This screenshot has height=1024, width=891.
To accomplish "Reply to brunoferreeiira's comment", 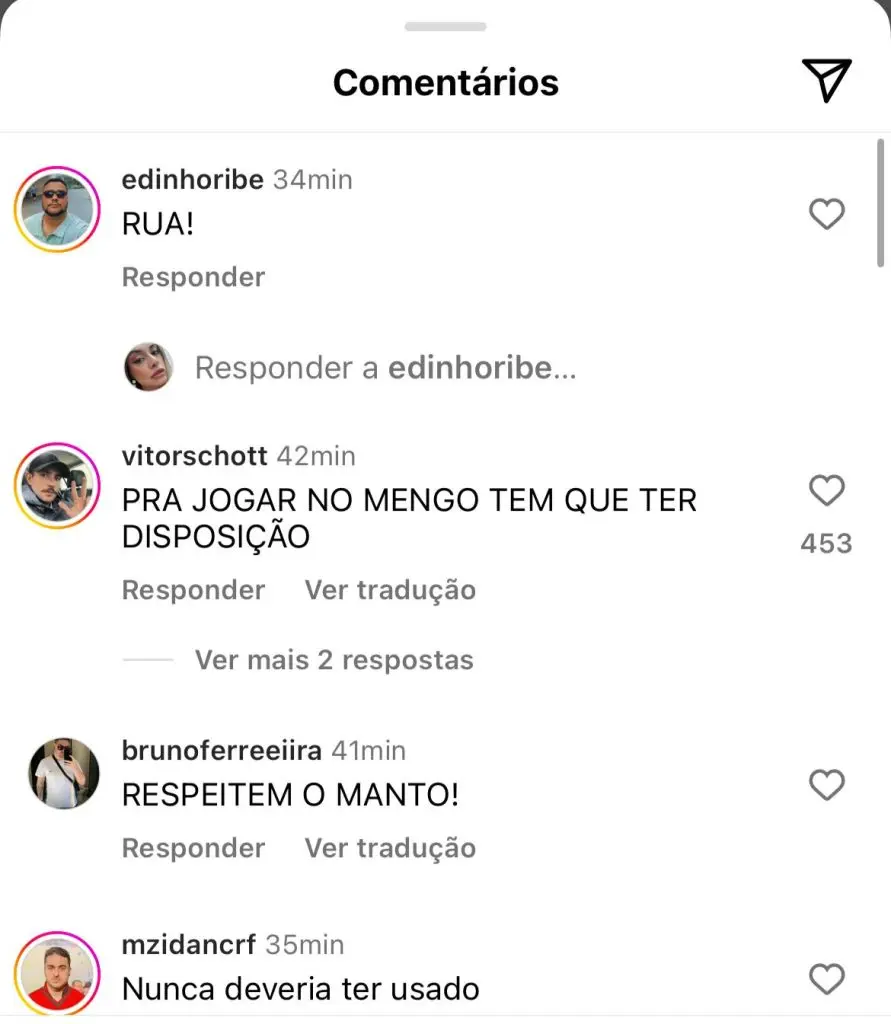I will click(193, 848).
